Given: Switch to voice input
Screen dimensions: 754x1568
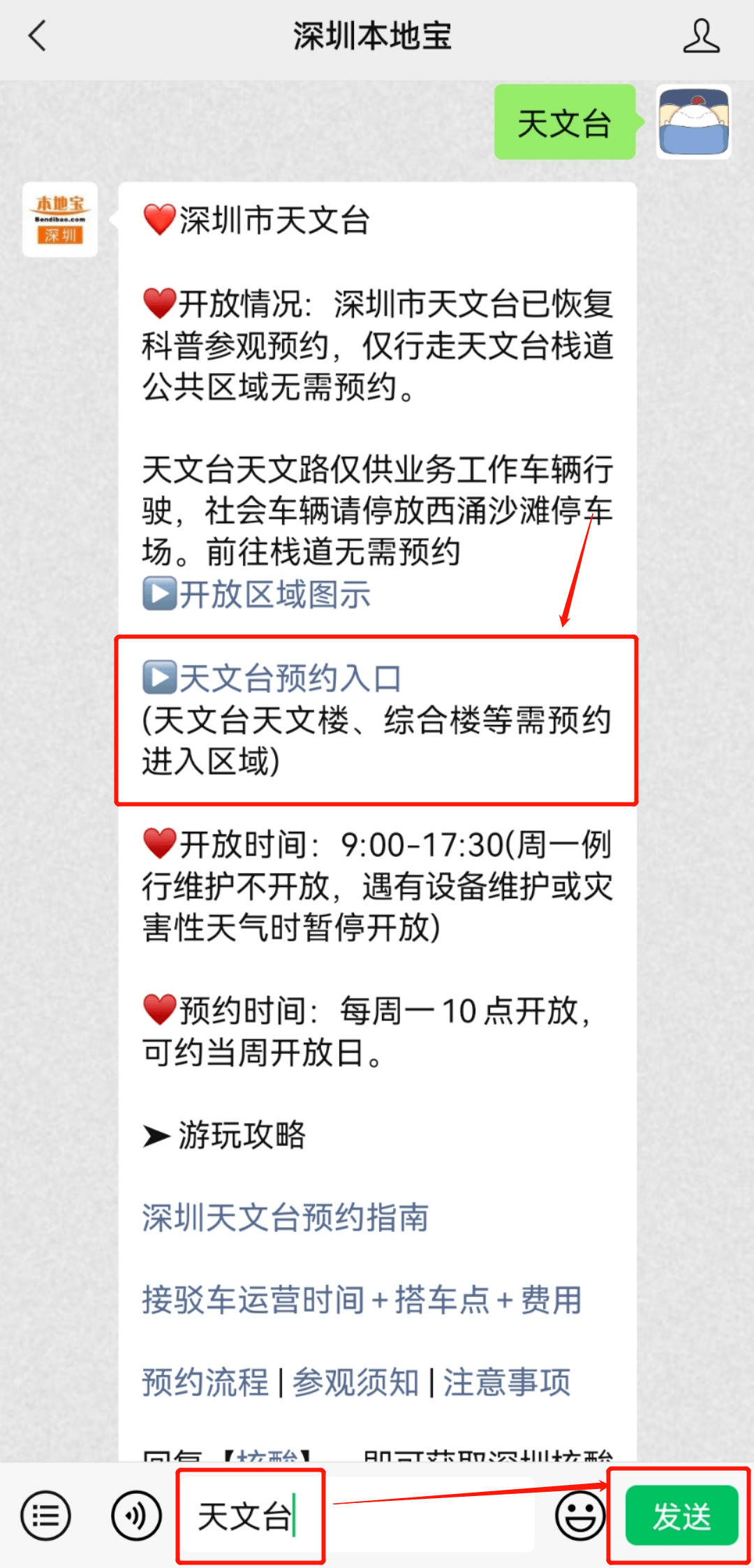Looking at the screenshot, I should pos(136,1515).
